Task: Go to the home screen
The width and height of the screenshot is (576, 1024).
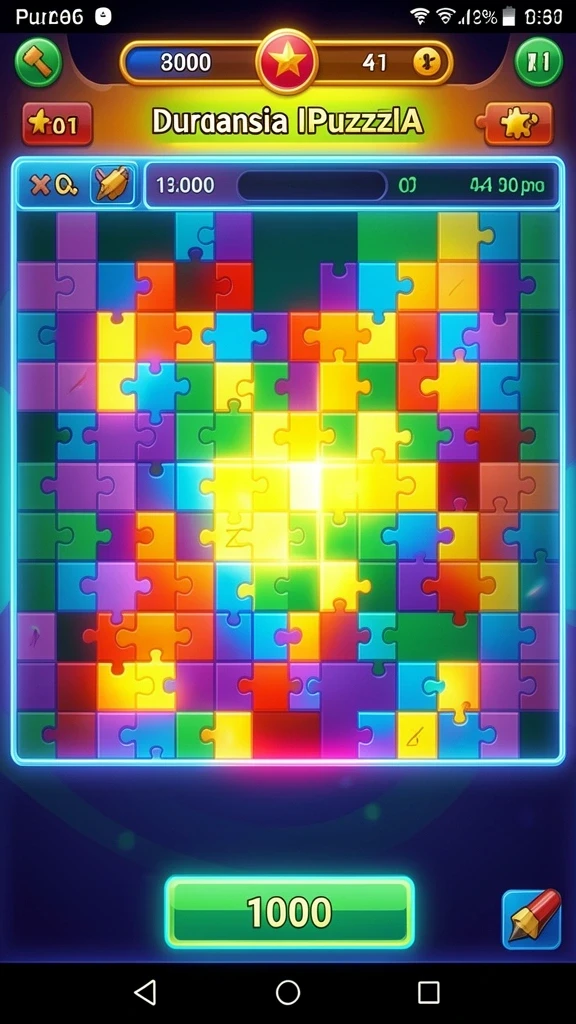Action: (x=288, y=992)
